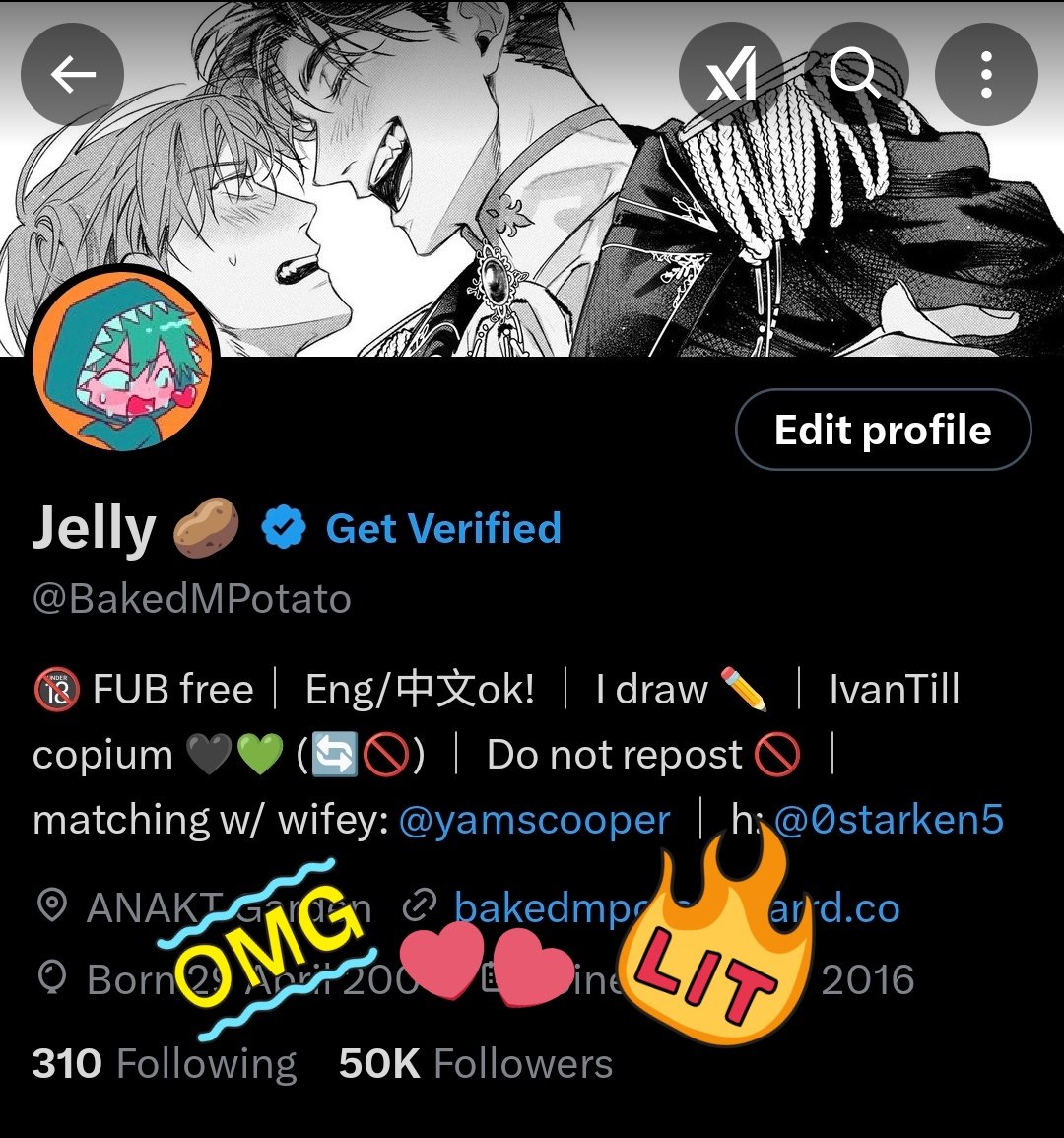View the header banner image

532,177
